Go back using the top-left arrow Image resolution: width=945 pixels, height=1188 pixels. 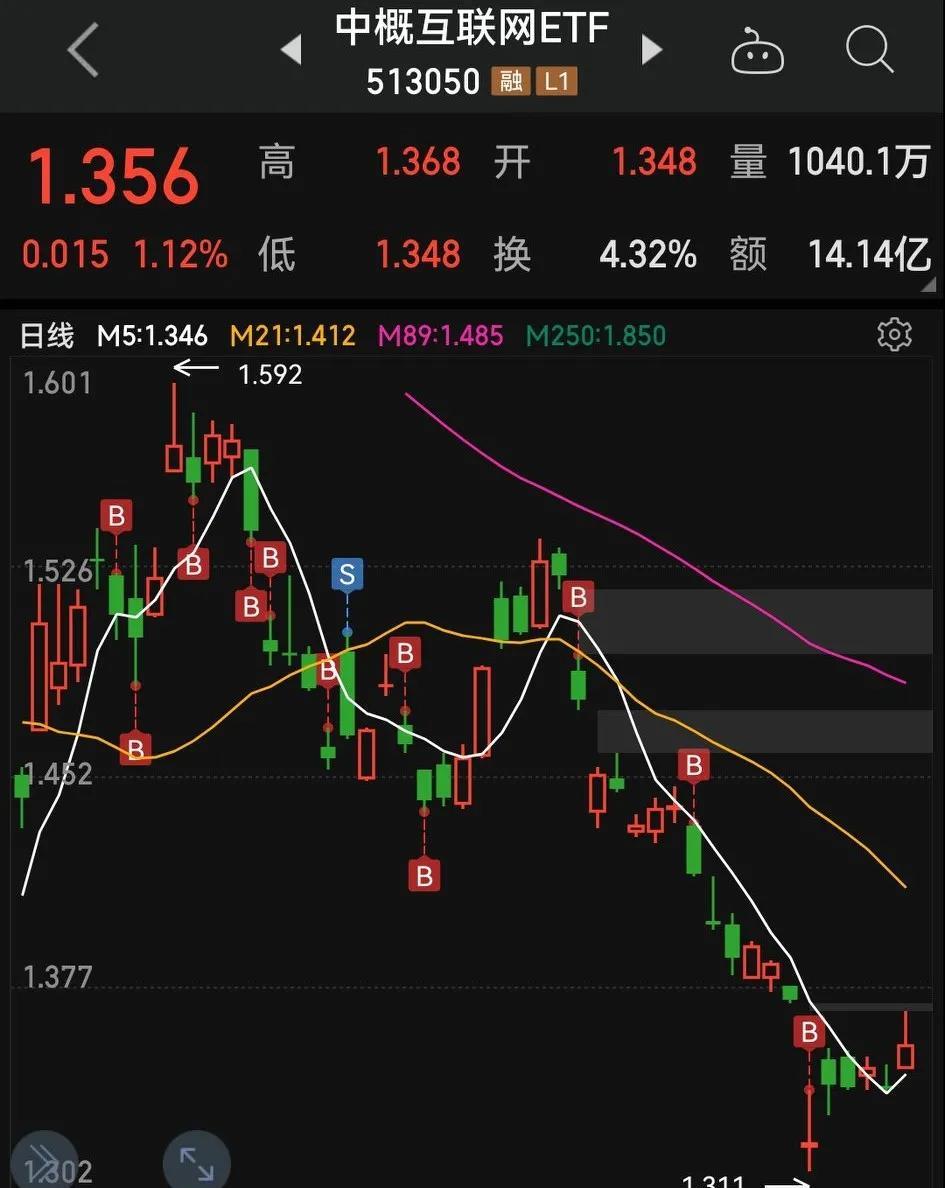(x=84, y=50)
